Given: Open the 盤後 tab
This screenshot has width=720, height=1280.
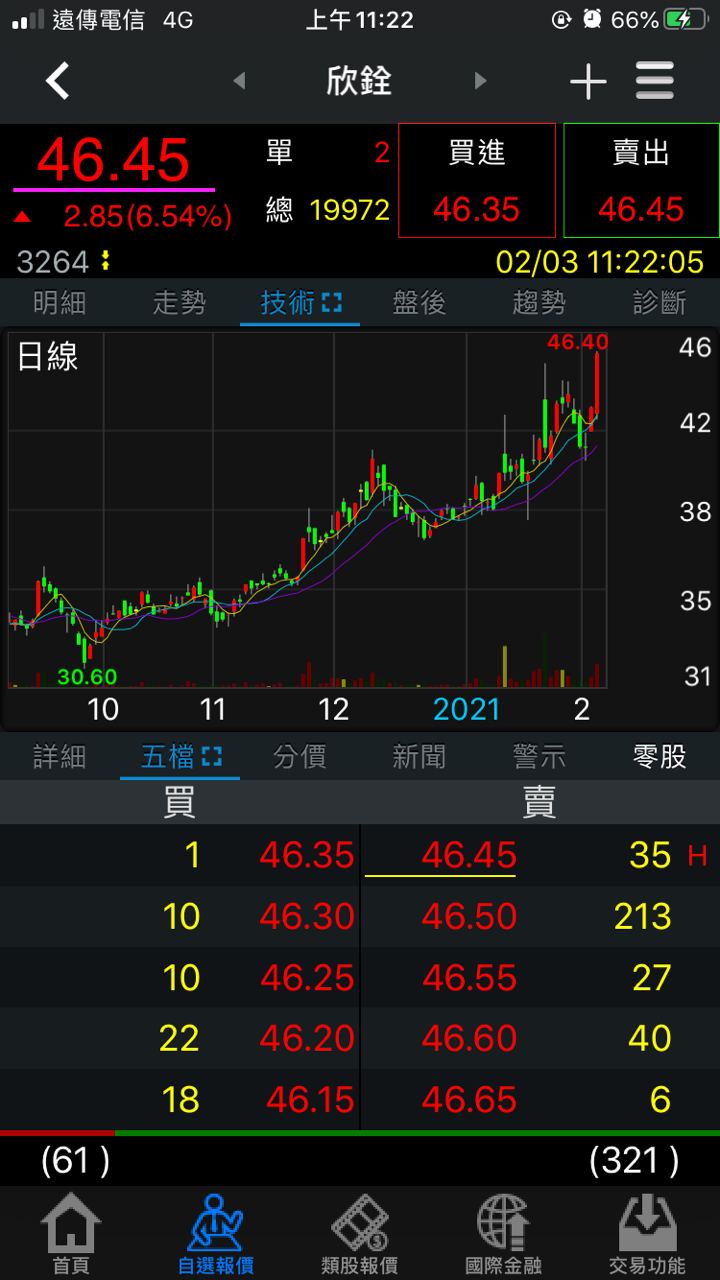Looking at the screenshot, I should pos(419,302).
